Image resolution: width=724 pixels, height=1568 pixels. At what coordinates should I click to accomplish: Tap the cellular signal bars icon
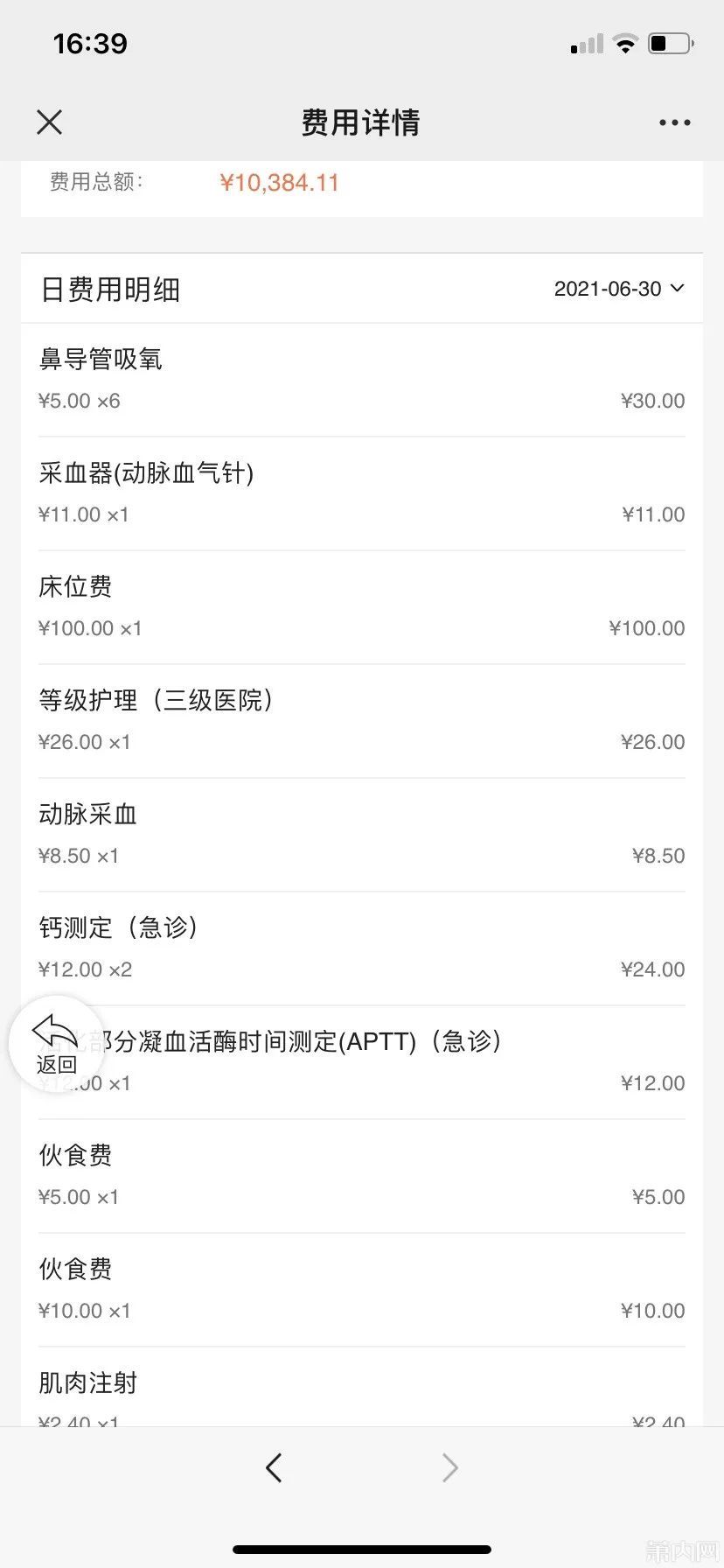coord(584,43)
